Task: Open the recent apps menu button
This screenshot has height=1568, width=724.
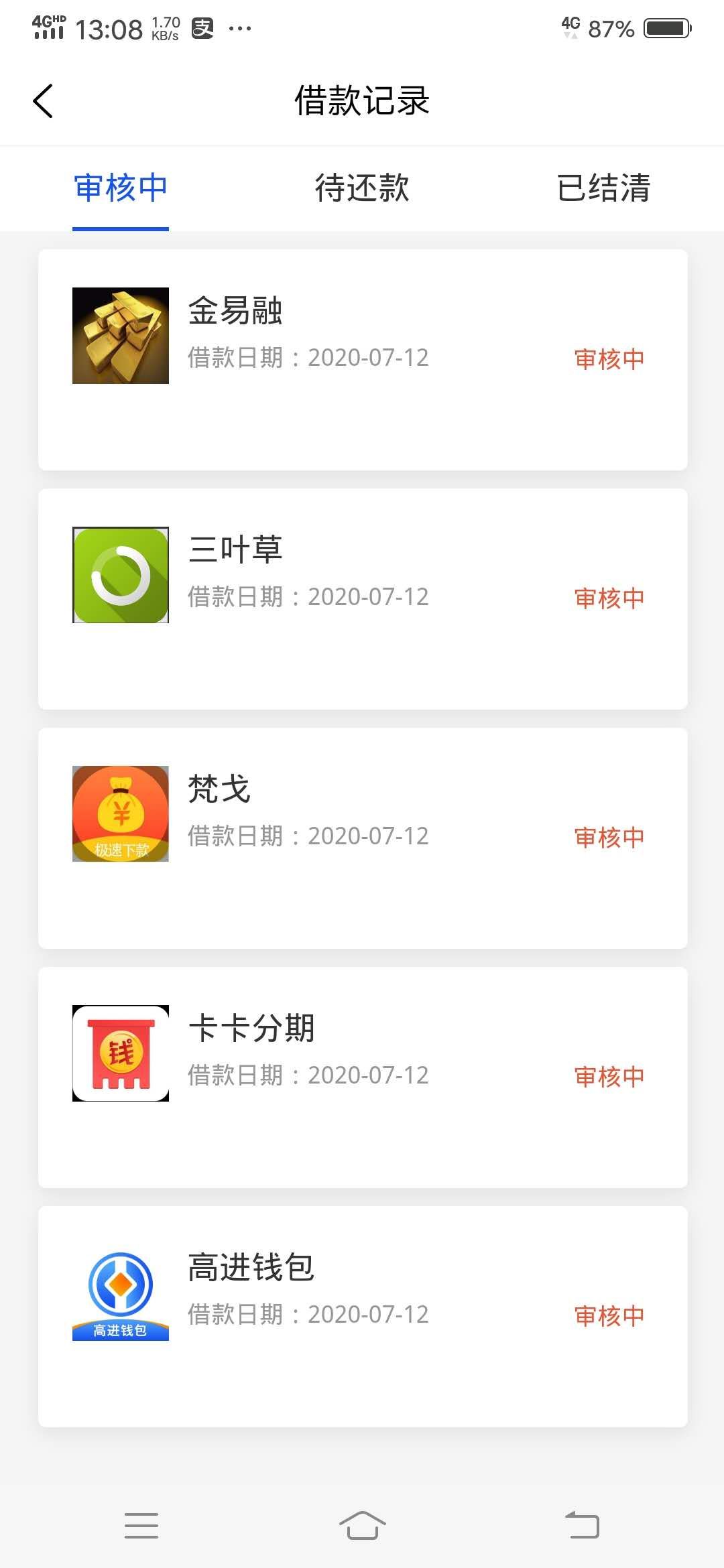Action: 141,1525
